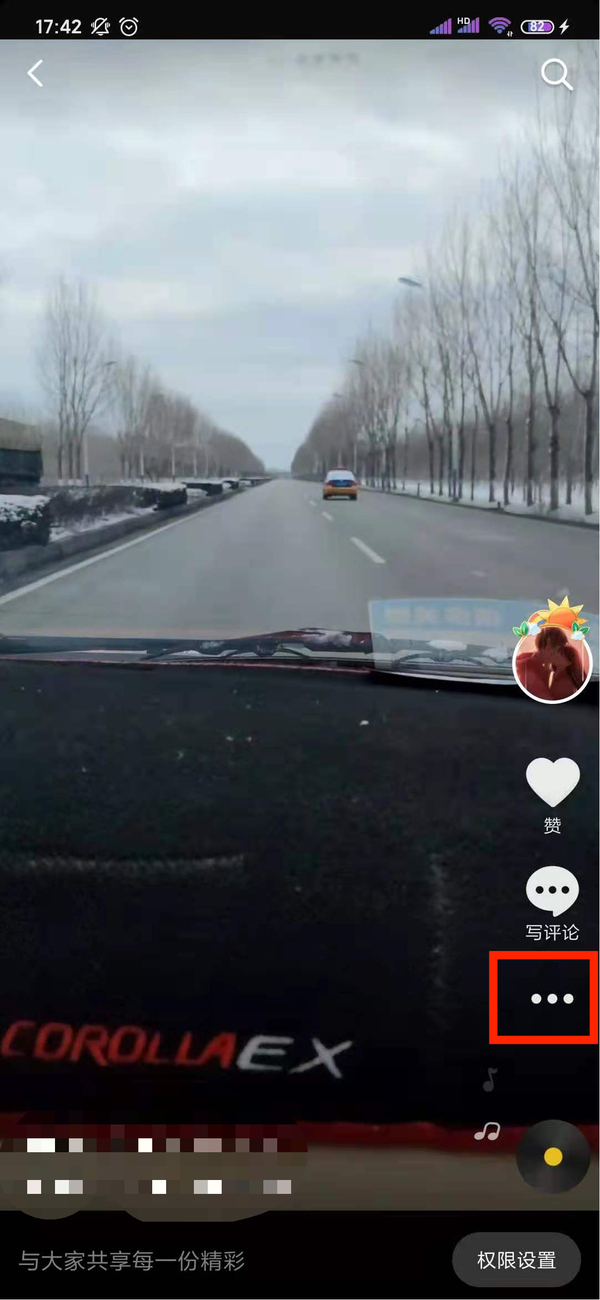Go back using the top-left arrow

(x=36, y=73)
